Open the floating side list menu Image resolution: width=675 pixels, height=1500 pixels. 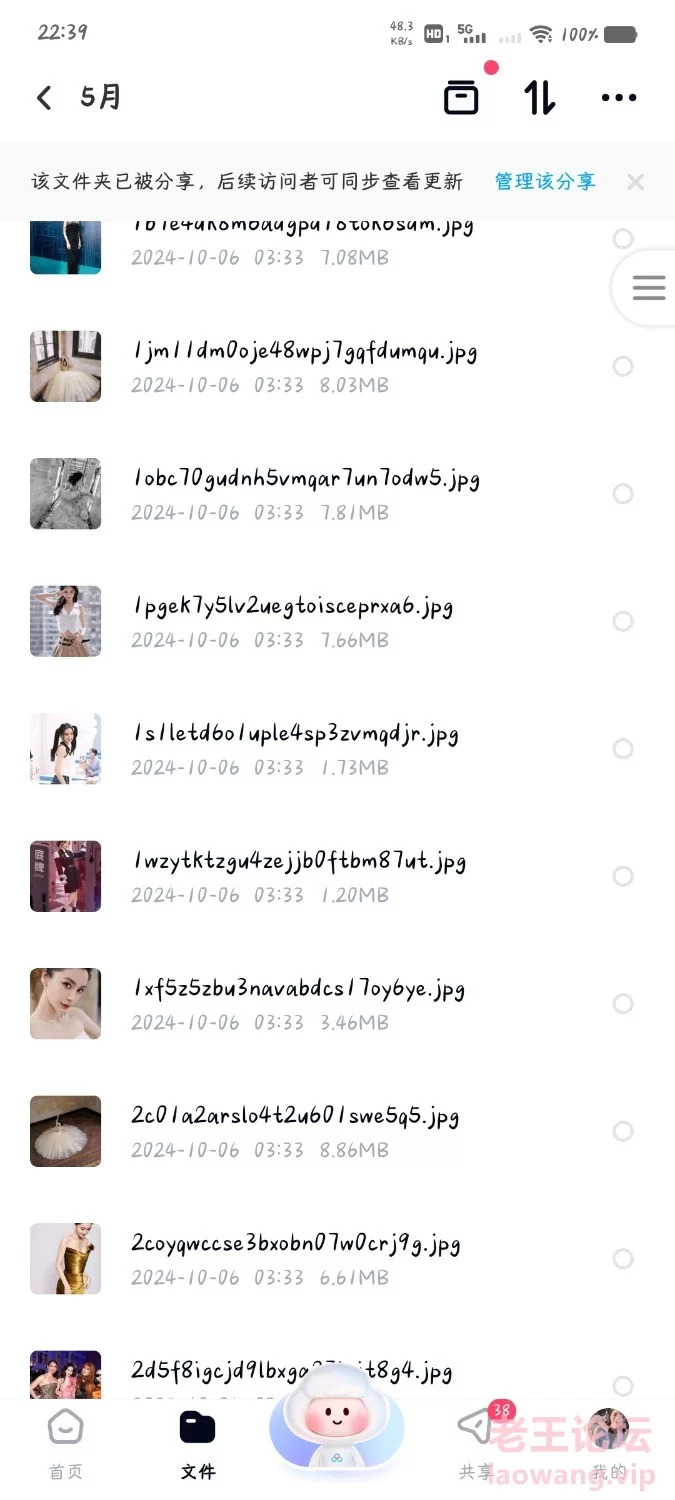pos(648,288)
